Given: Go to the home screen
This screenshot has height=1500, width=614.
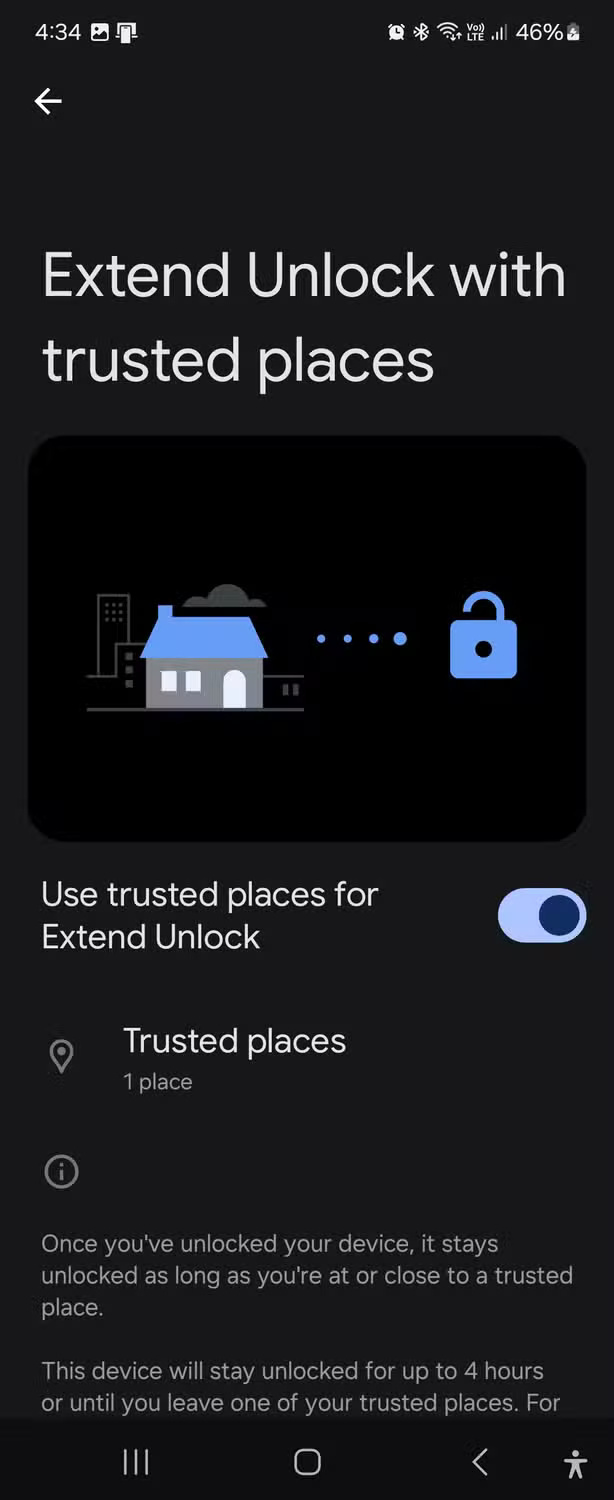Looking at the screenshot, I should coord(307,1462).
